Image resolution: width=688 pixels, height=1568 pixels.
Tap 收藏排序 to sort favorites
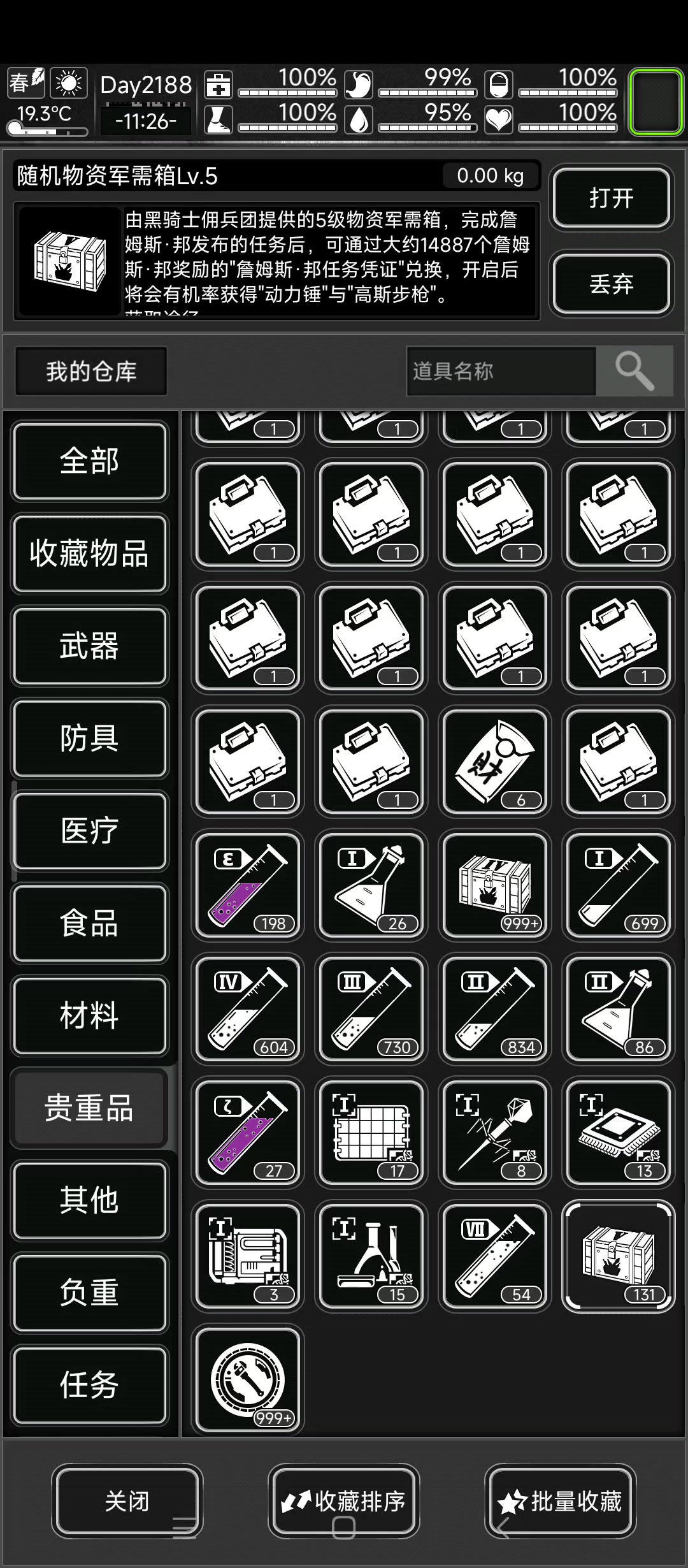coord(344,1501)
